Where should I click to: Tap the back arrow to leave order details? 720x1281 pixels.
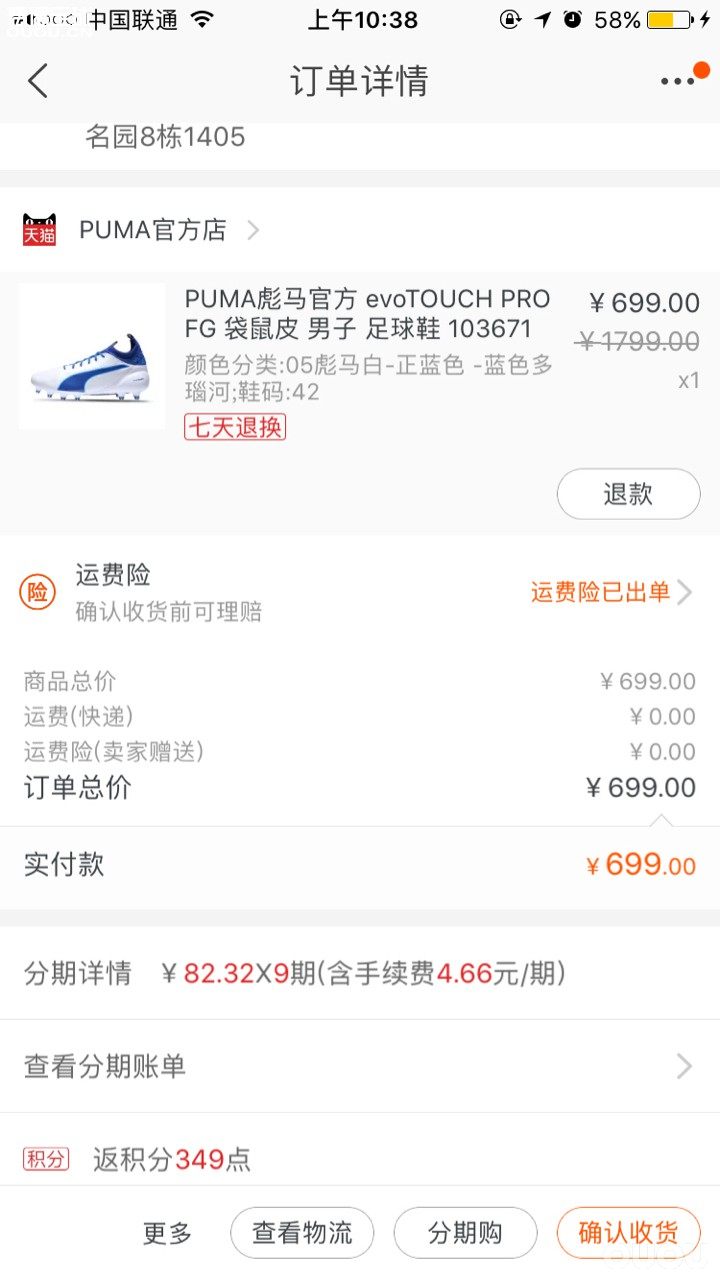(x=38, y=80)
